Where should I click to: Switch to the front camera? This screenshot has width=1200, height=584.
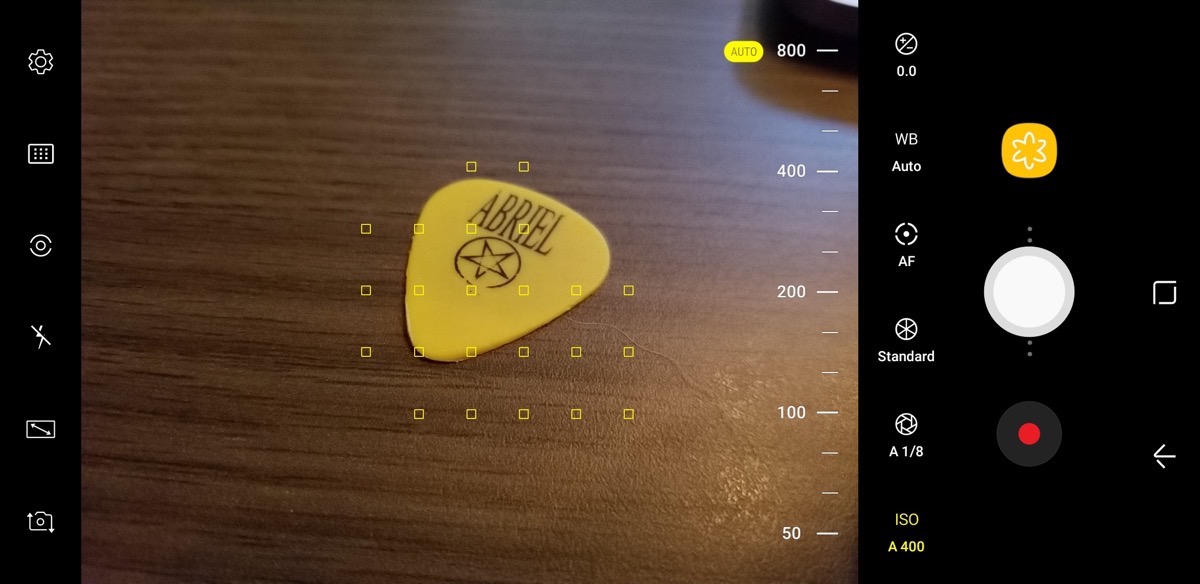point(40,521)
